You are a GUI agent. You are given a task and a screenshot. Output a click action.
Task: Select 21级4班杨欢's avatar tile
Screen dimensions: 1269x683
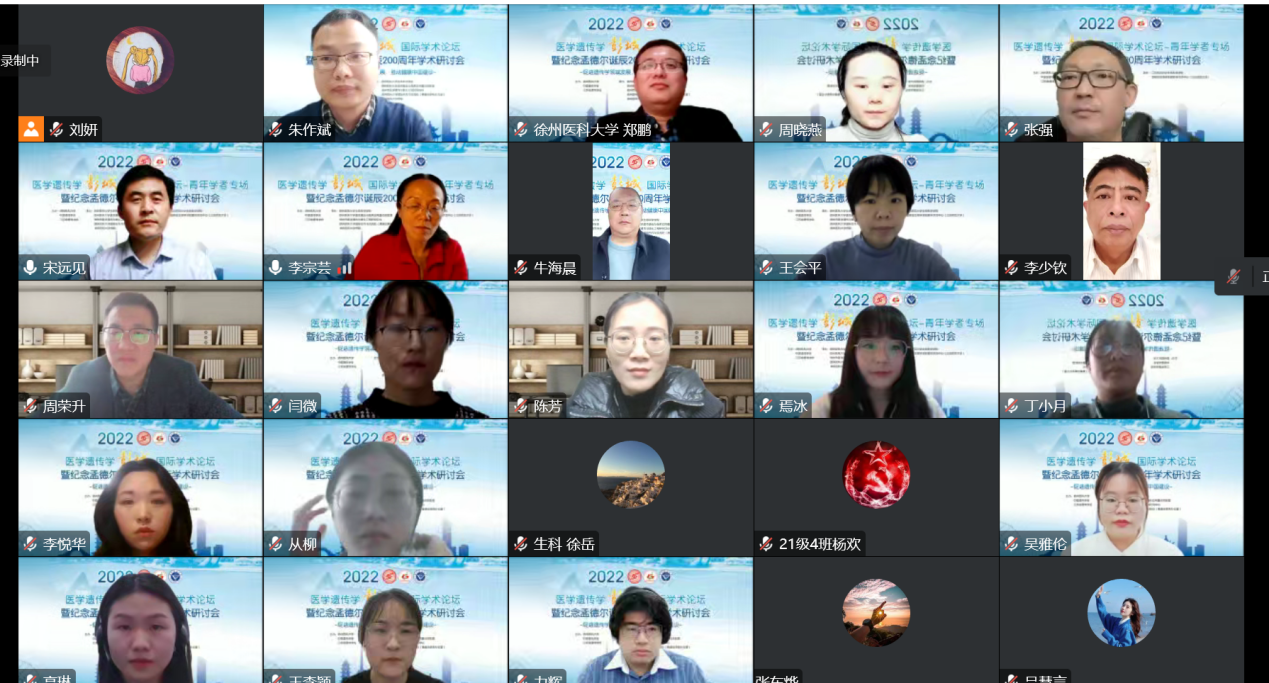coord(876,487)
